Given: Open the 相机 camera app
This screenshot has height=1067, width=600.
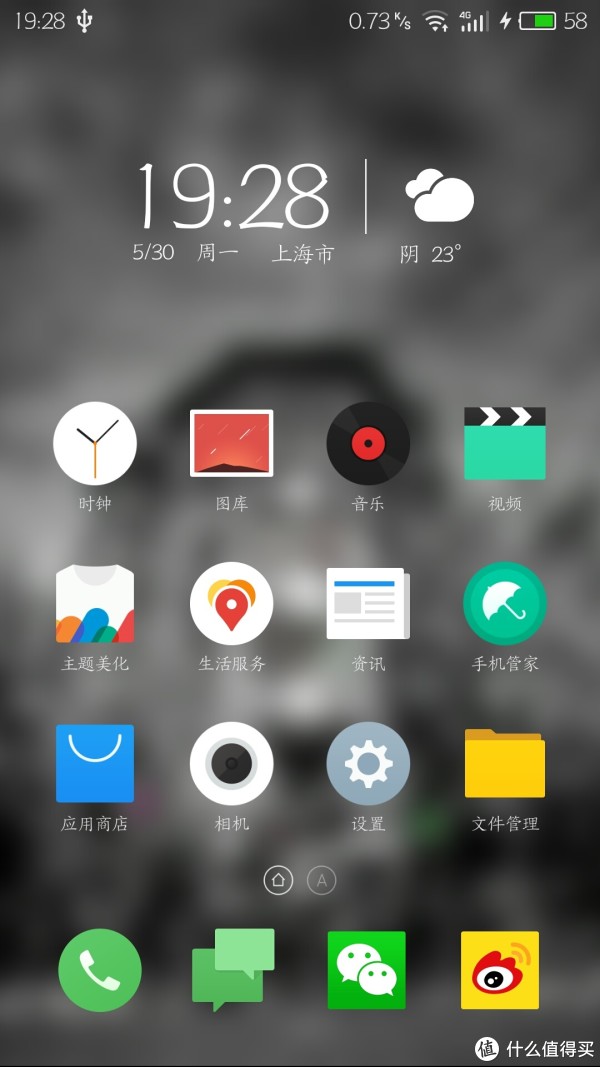Looking at the screenshot, I should pyautogui.click(x=232, y=763).
